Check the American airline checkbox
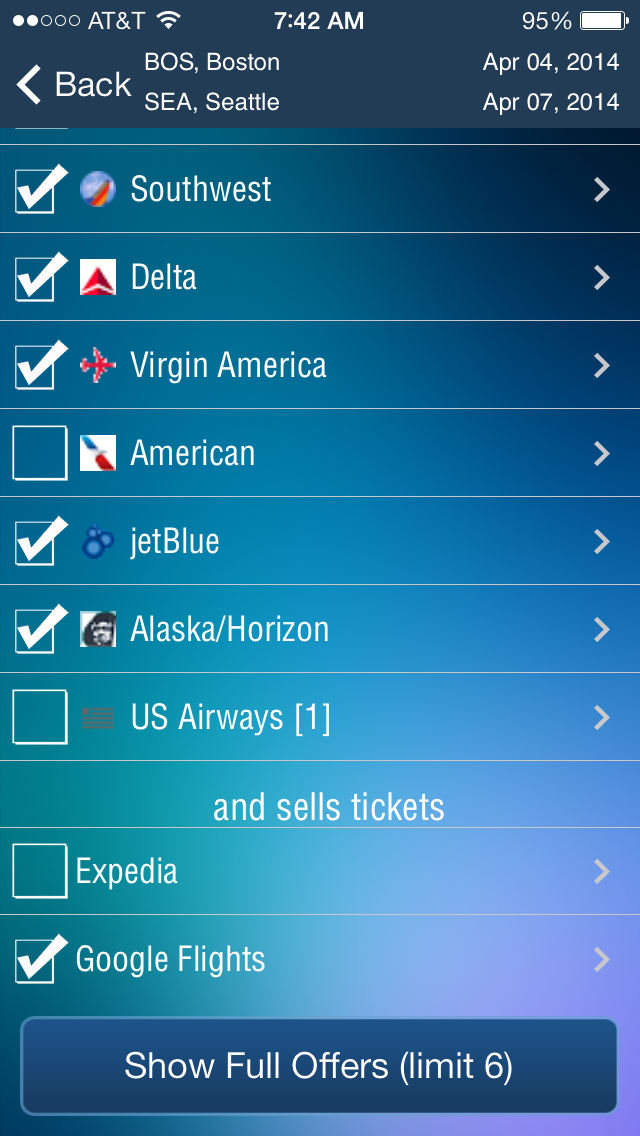This screenshot has height=1136, width=640. [x=39, y=453]
